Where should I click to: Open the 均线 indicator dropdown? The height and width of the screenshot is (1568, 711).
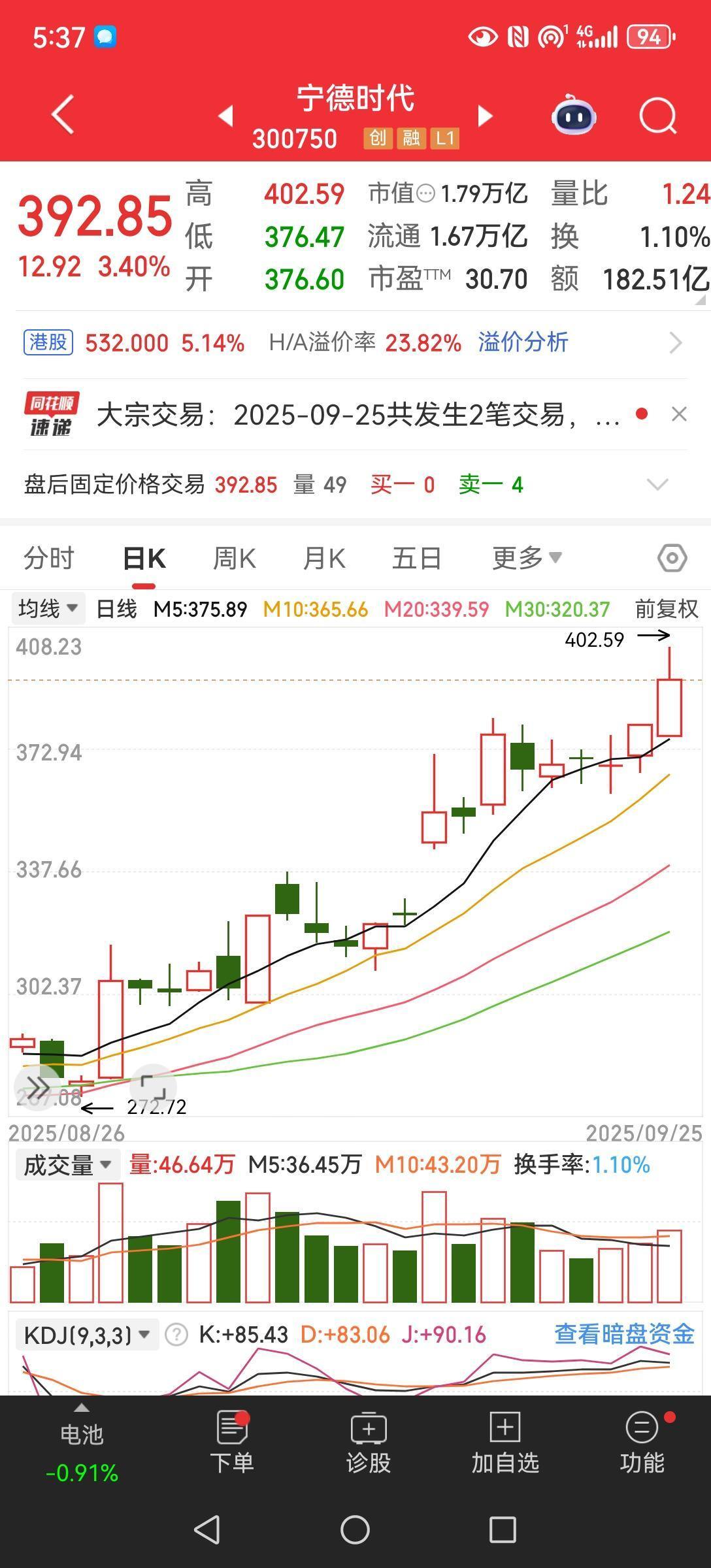tap(48, 609)
